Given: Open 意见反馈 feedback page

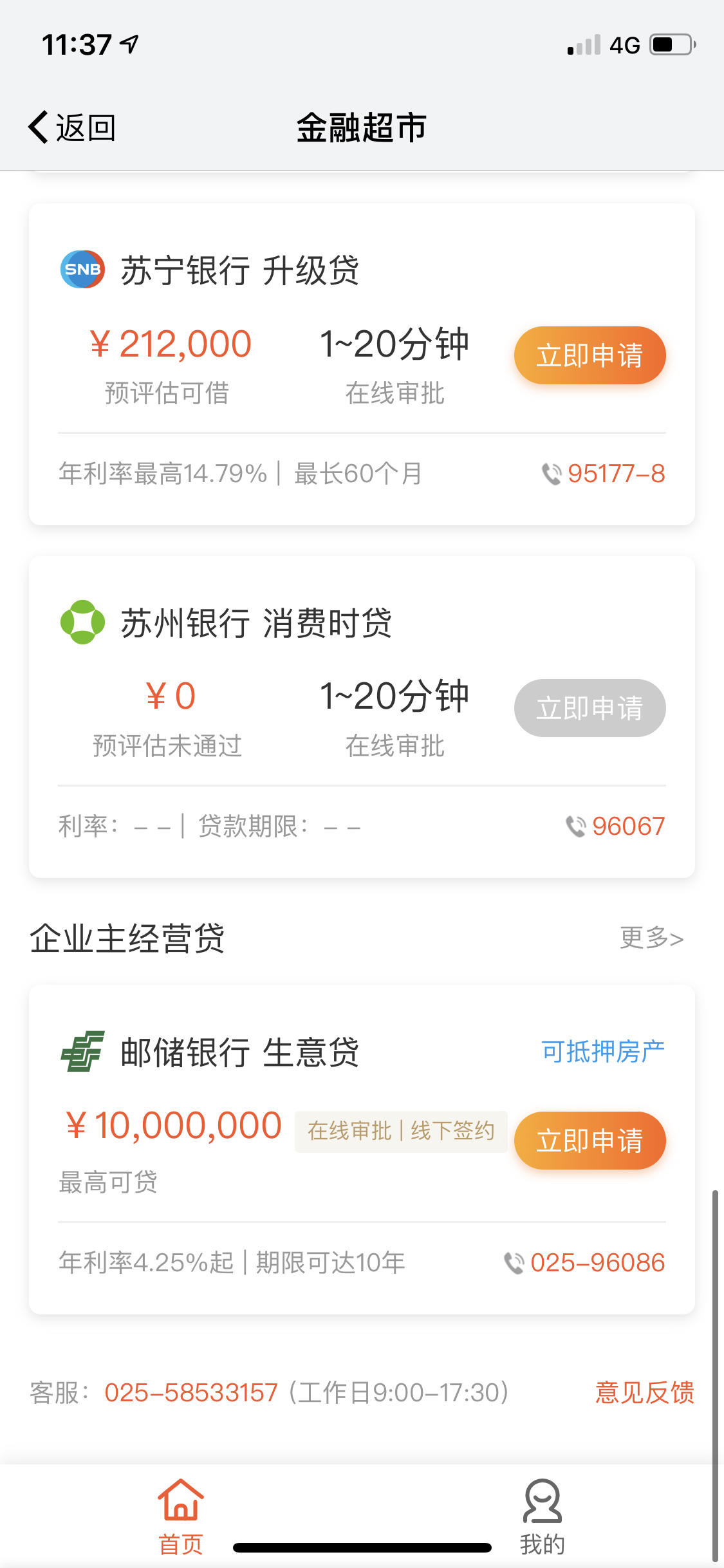Looking at the screenshot, I should coord(645,1393).
